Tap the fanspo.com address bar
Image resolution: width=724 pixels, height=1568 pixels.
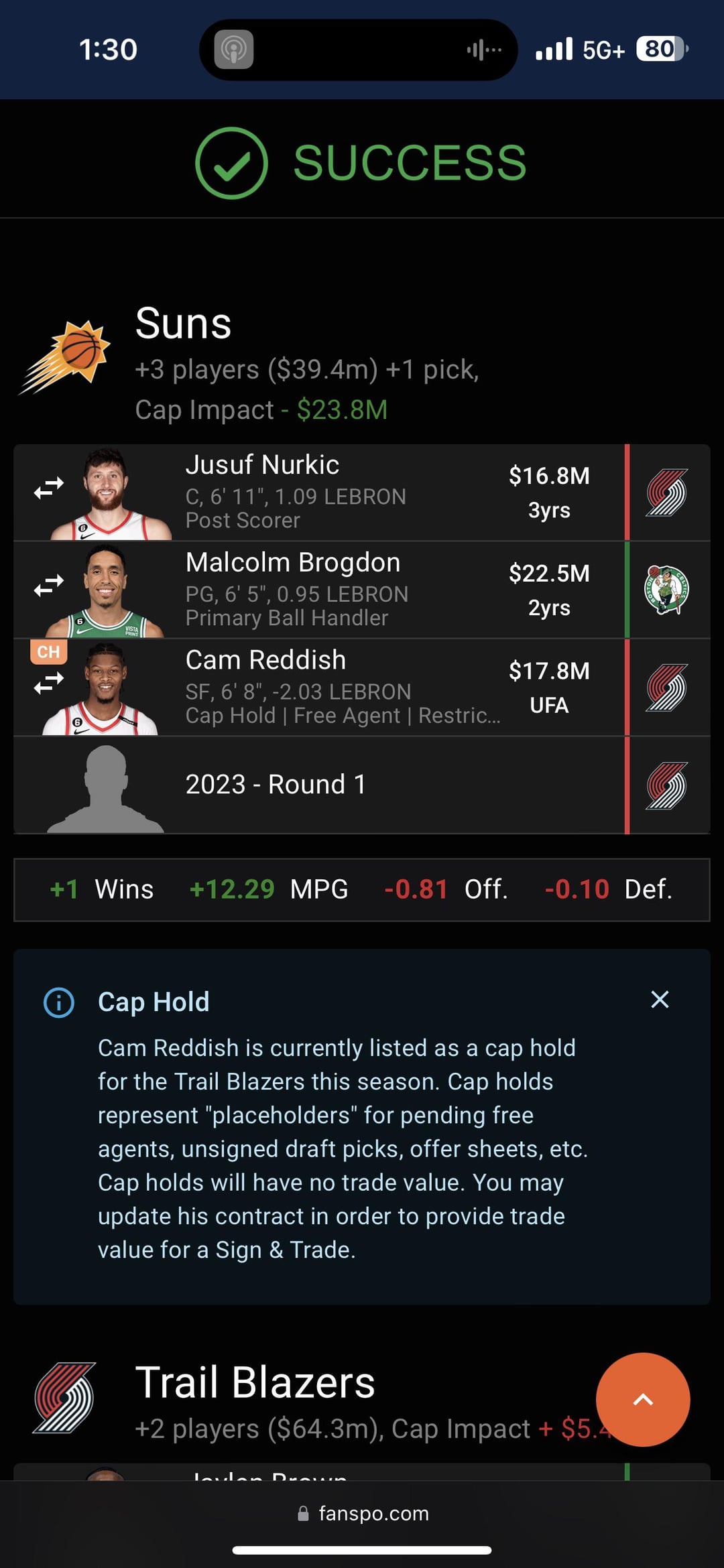(363, 1513)
